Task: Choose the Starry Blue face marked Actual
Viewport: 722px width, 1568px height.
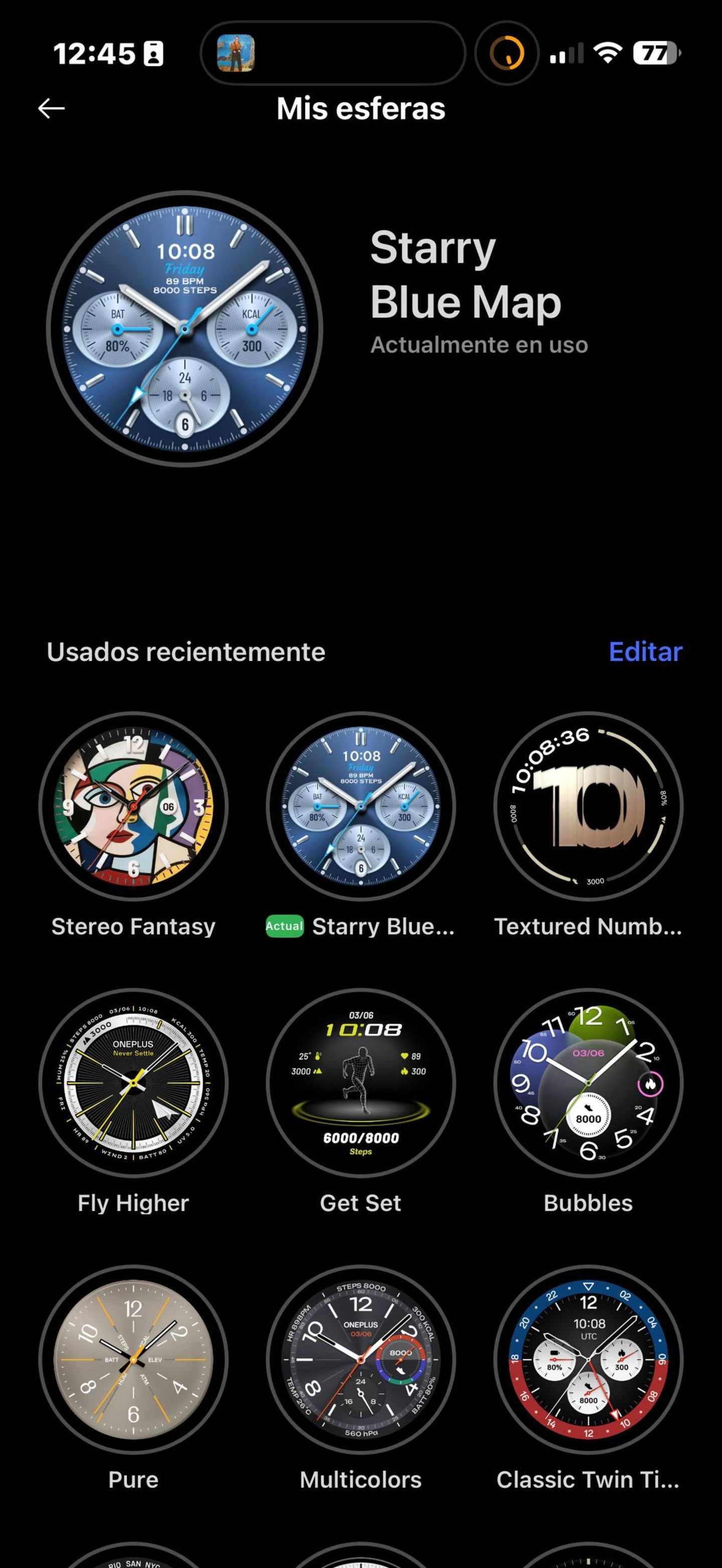Action: tap(361, 806)
